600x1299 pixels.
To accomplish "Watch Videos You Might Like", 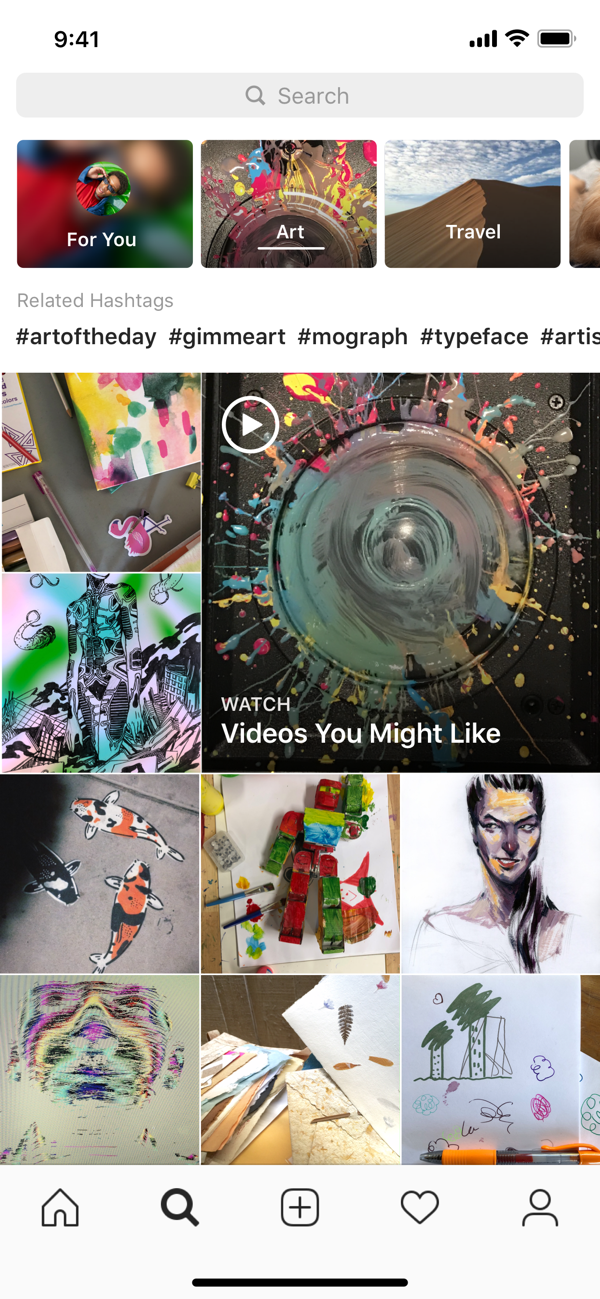I will point(400,572).
